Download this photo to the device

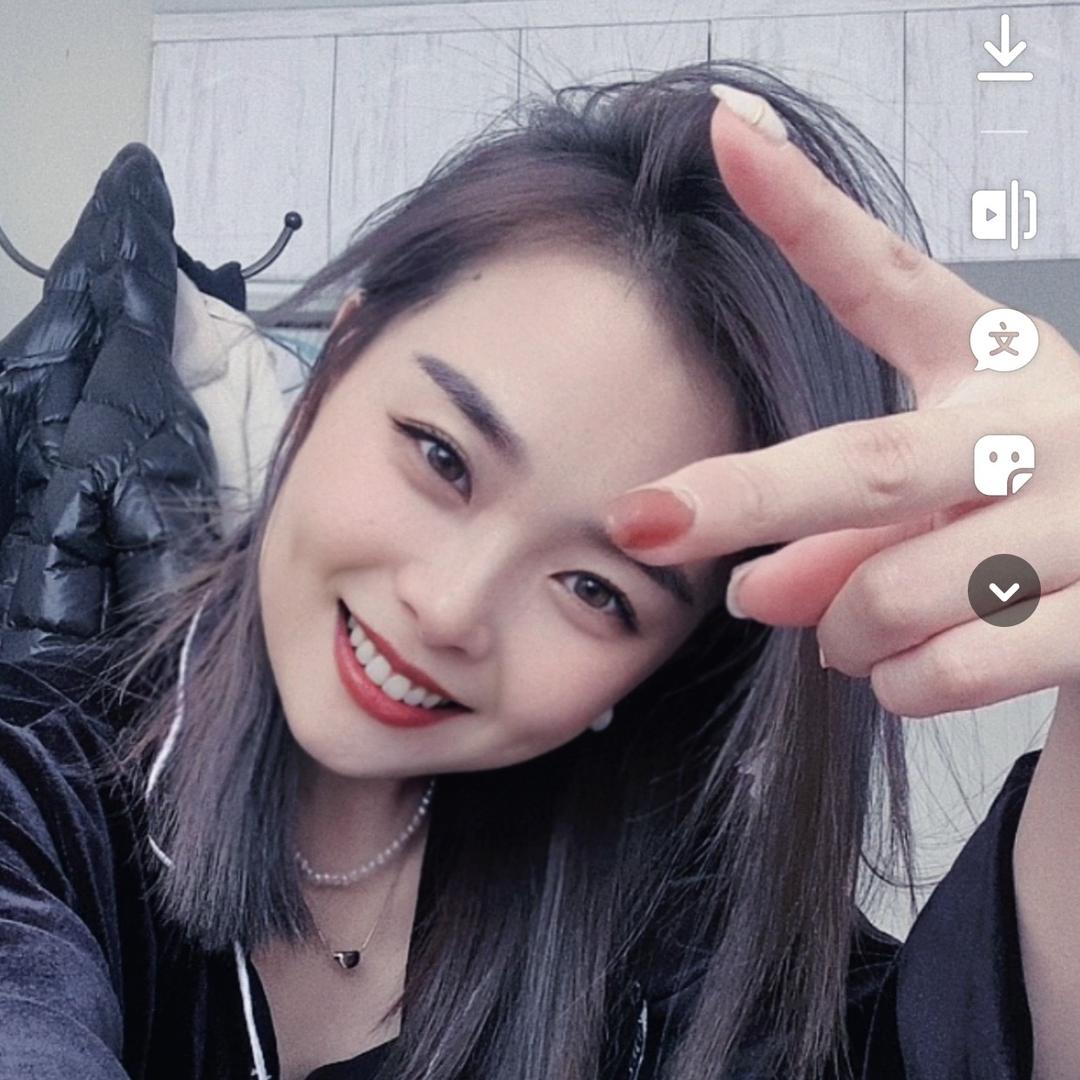(x=1004, y=48)
